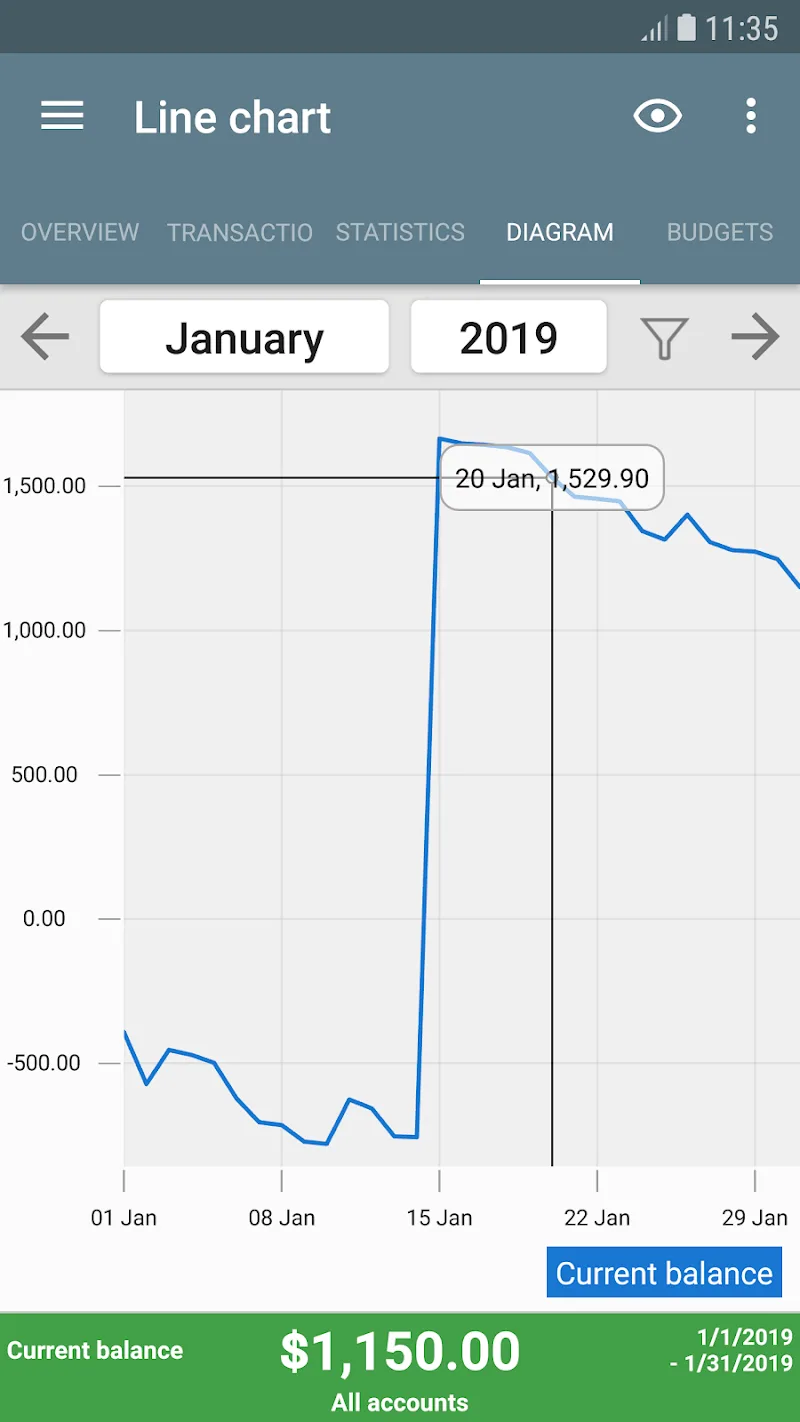Tap the Current balance legend button
Image resolution: width=800 pixels, height=1422 pixels.
pyautogui.click(x=664, y=1273)
